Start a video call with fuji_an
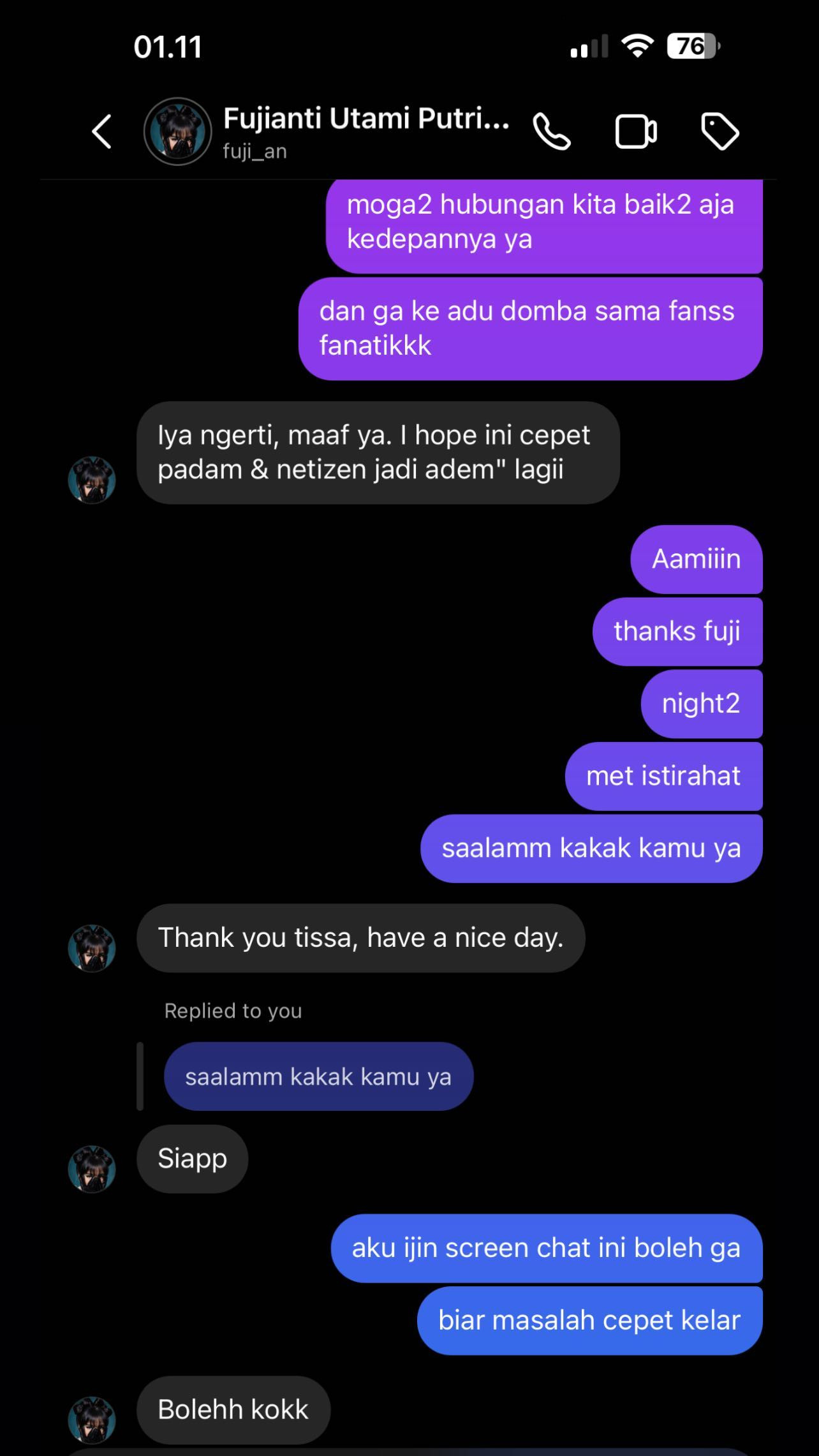 click(x=636, y=132)
